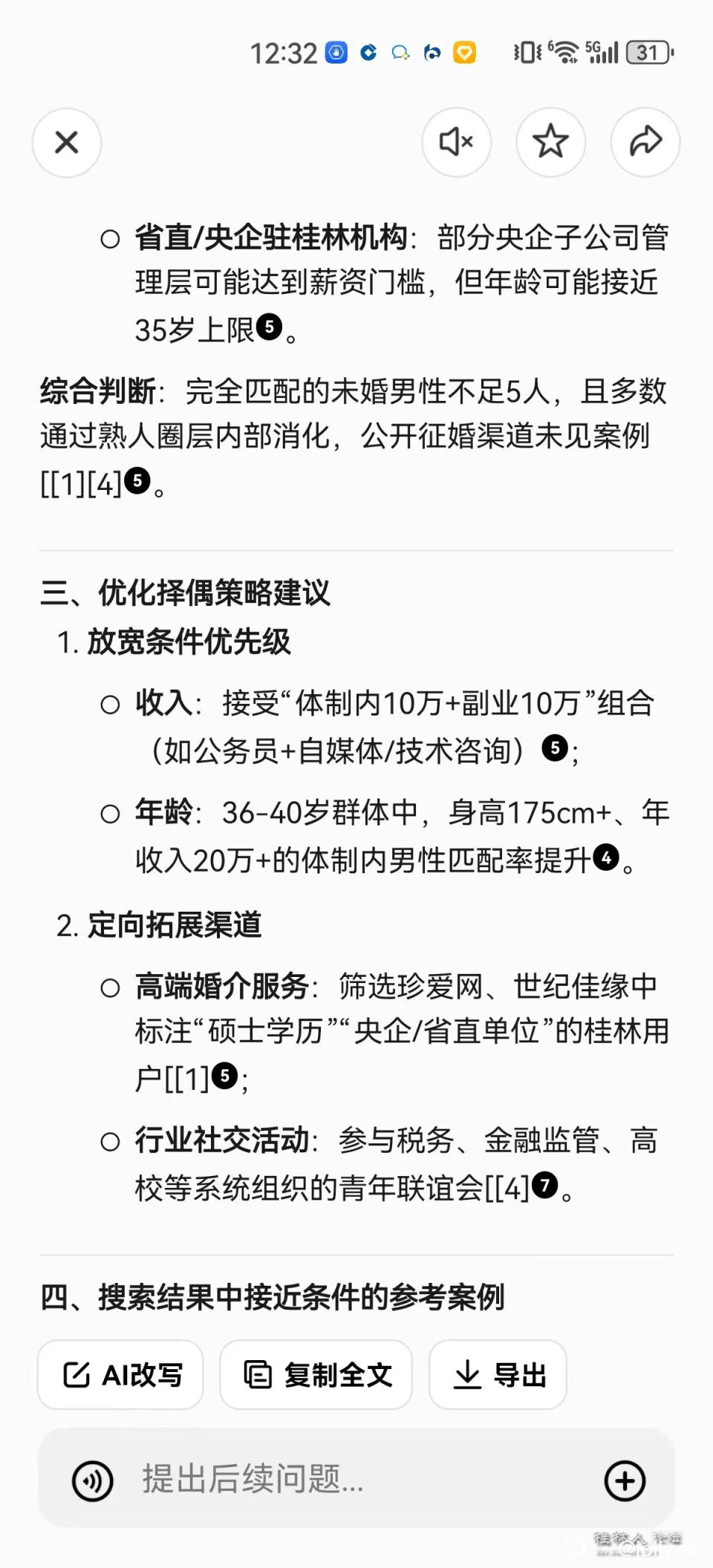Open citation badge 4 after 匹配率提升
This screenshot has width=713, height=1568.
click(x=607, y=857)
